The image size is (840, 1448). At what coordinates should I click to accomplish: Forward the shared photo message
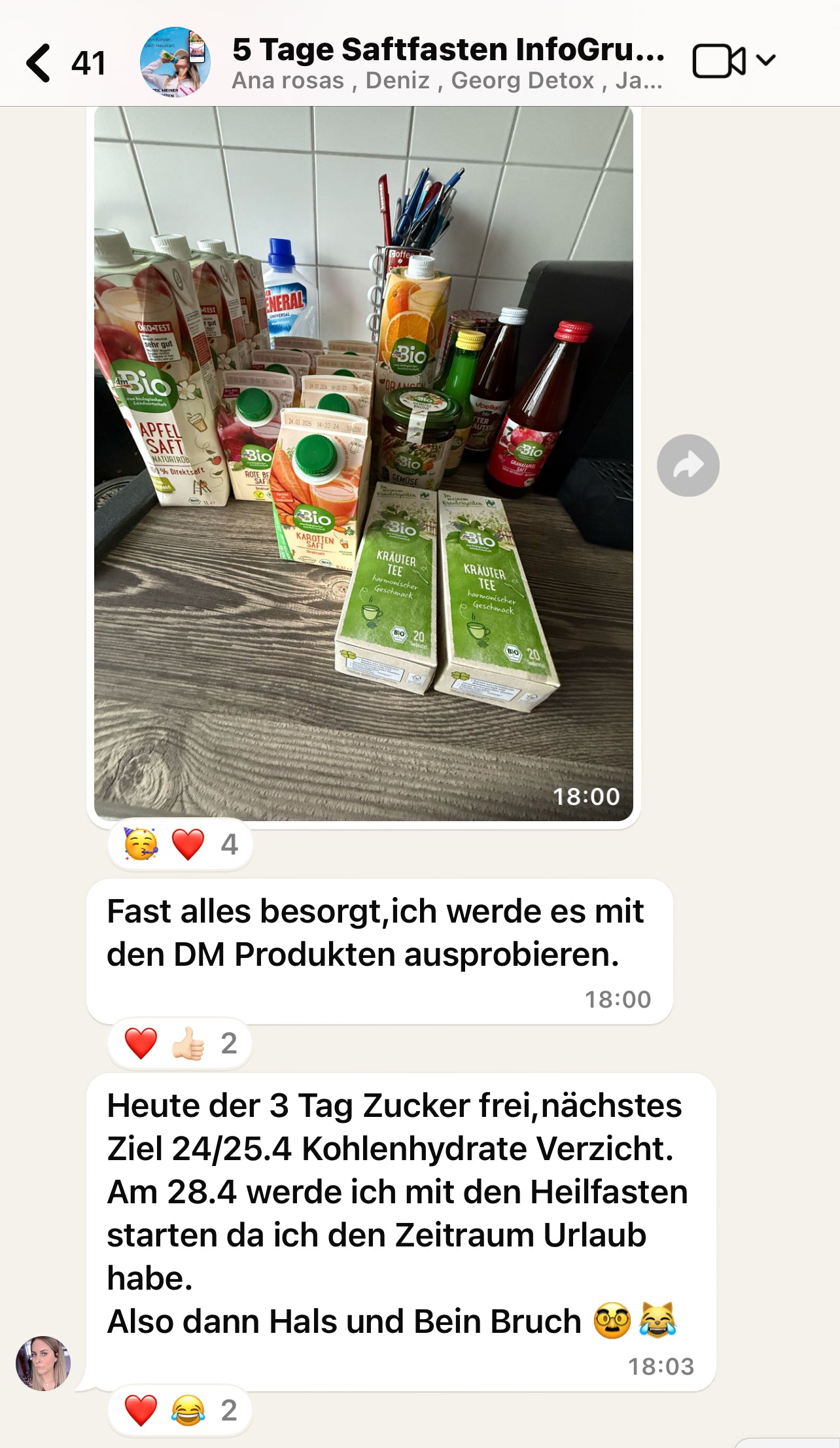click(x=688, y=465)
